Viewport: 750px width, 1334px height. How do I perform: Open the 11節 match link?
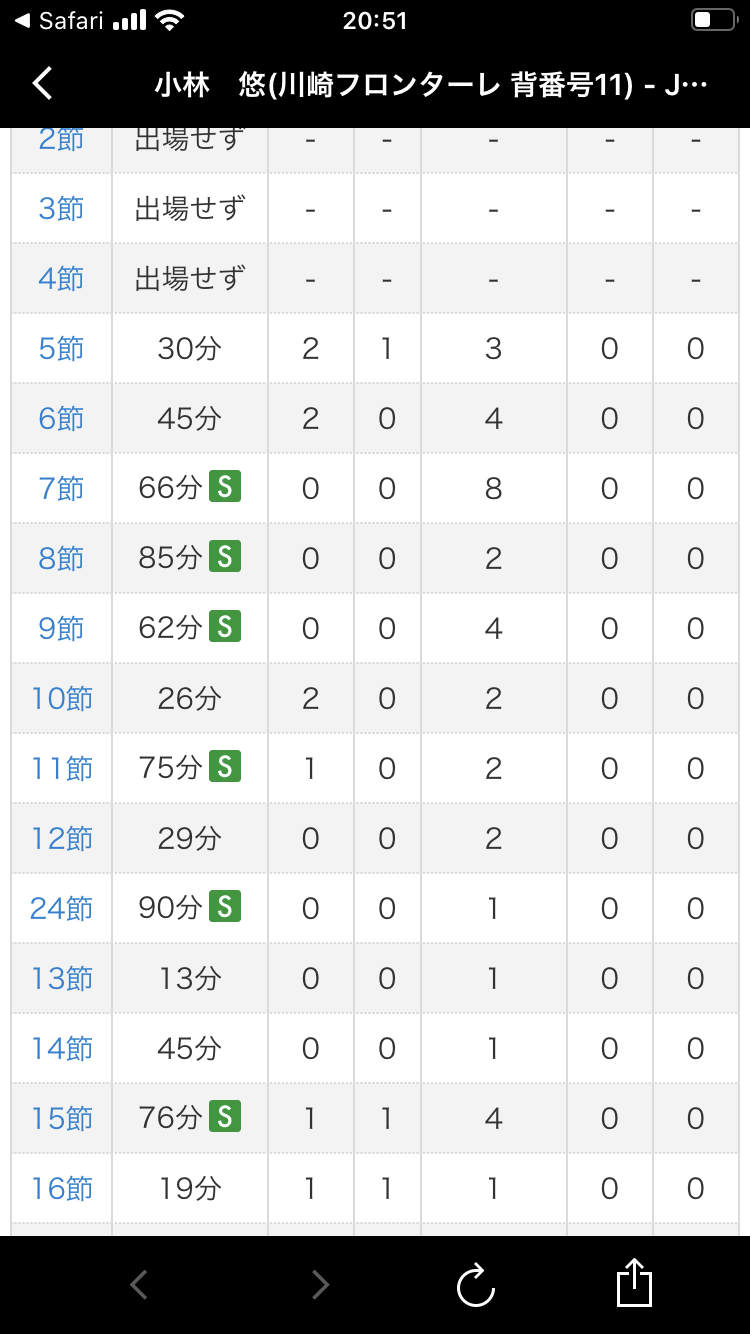pyautogui.click(x=61, y=768)
